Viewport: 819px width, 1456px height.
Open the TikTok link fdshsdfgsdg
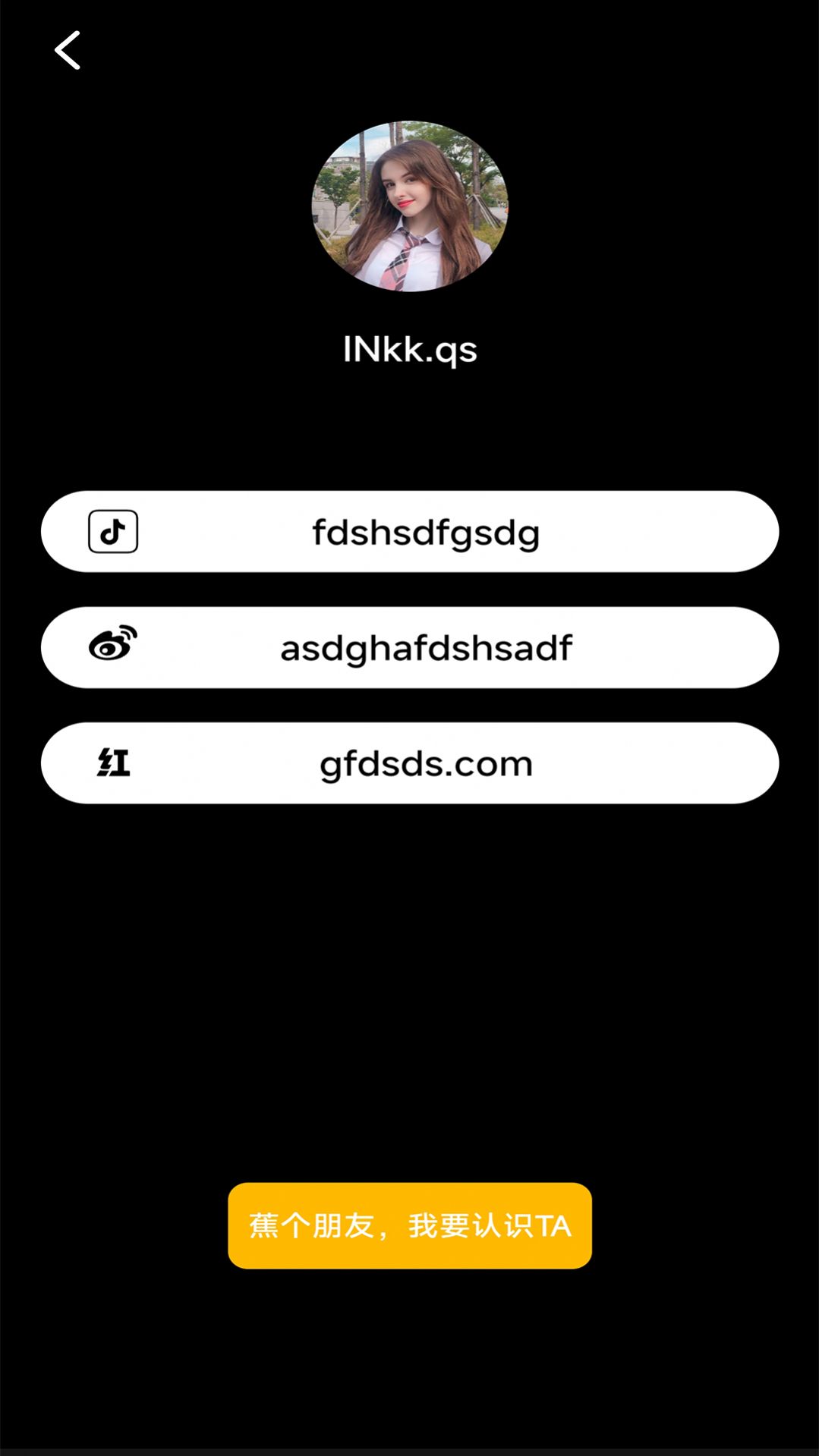410,532
